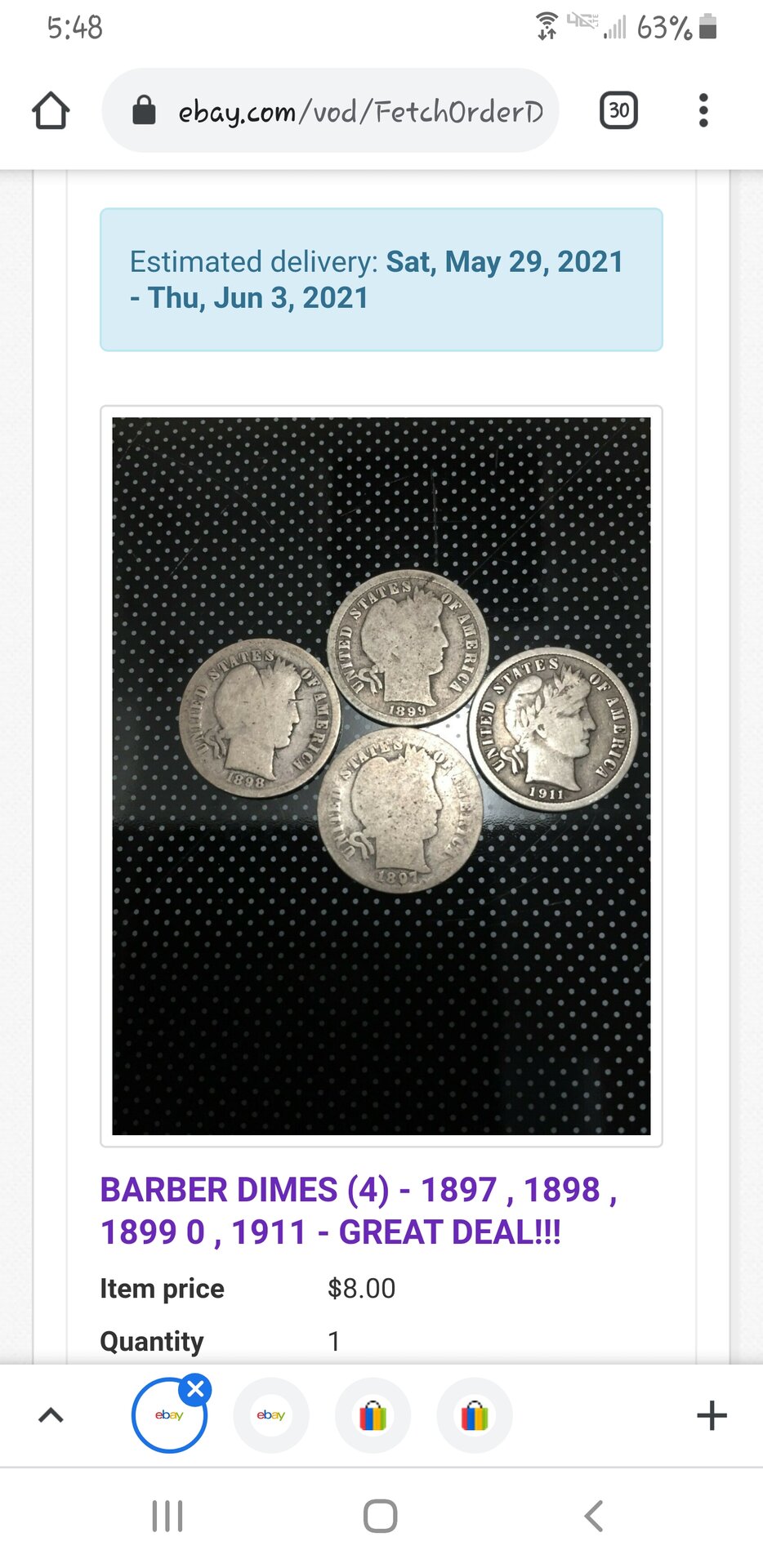763x1568 pixels.
Task: Open the browser overflow menu
Action: pos(703,110)
